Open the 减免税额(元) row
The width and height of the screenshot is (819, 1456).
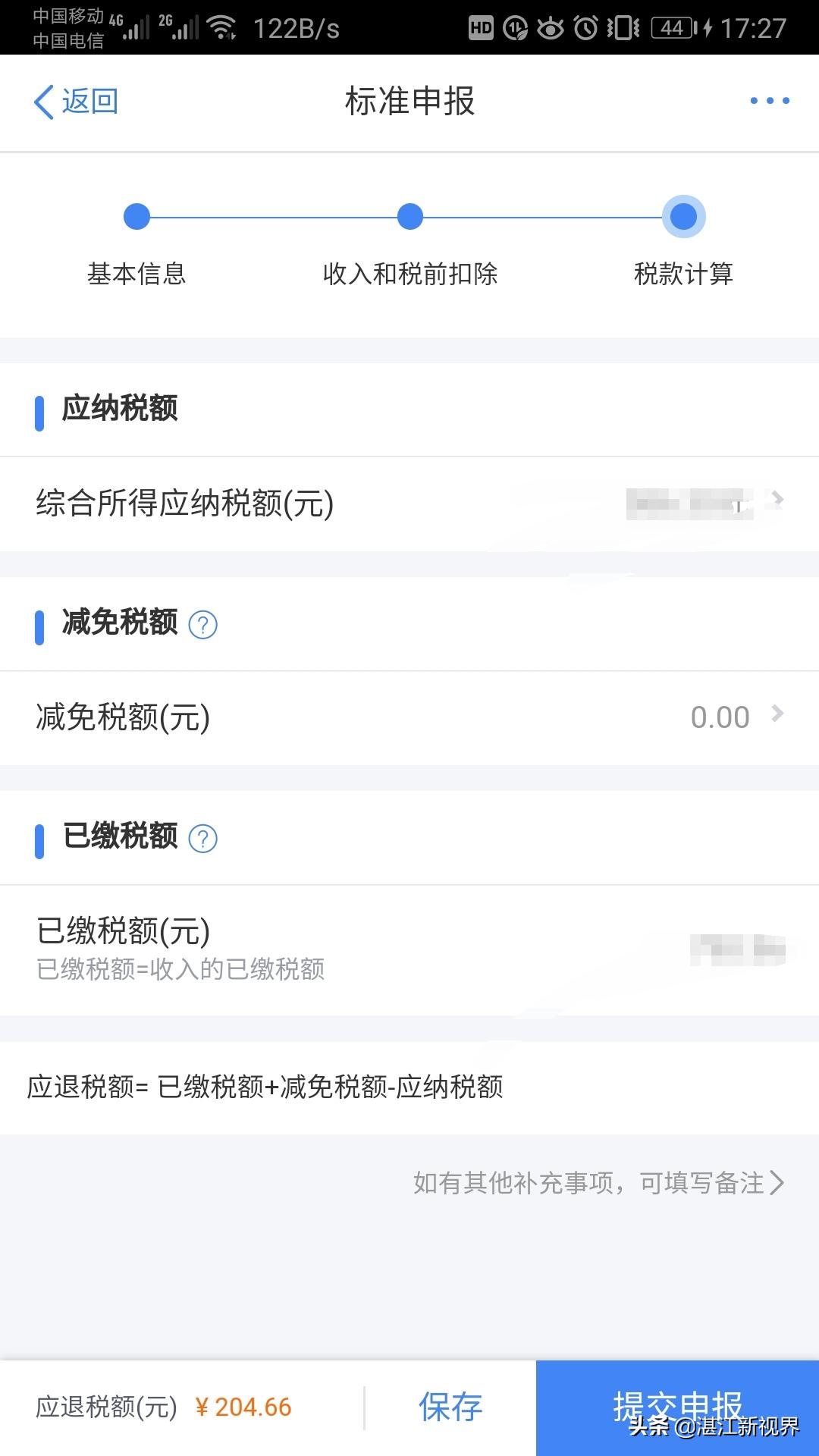pos(409,717)
